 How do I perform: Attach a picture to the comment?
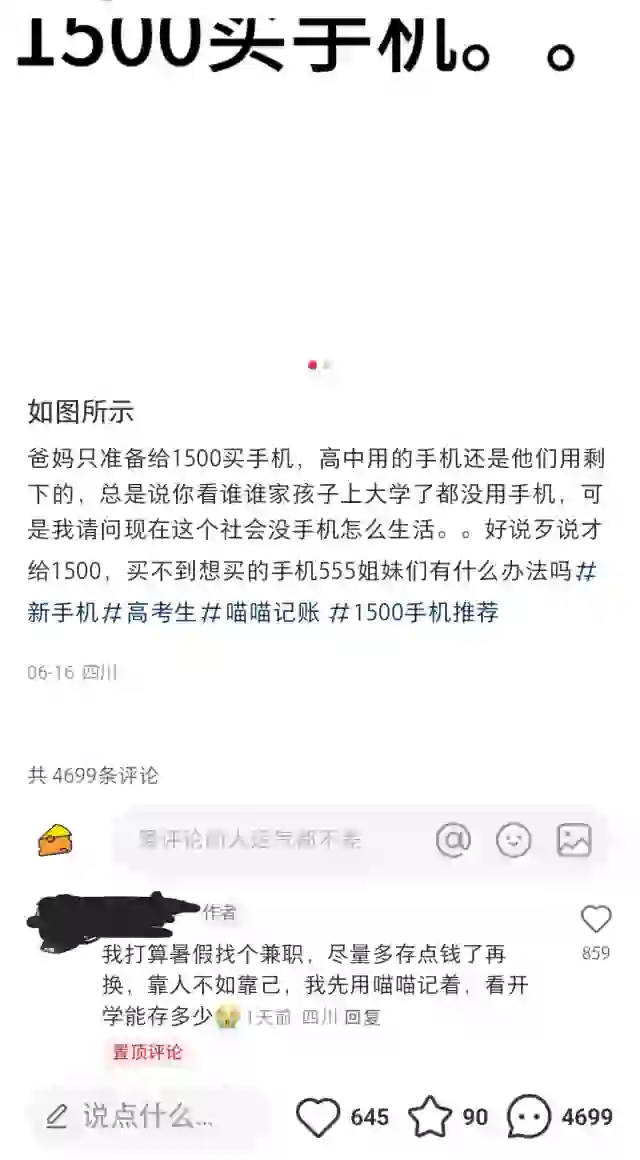(573, 840)
